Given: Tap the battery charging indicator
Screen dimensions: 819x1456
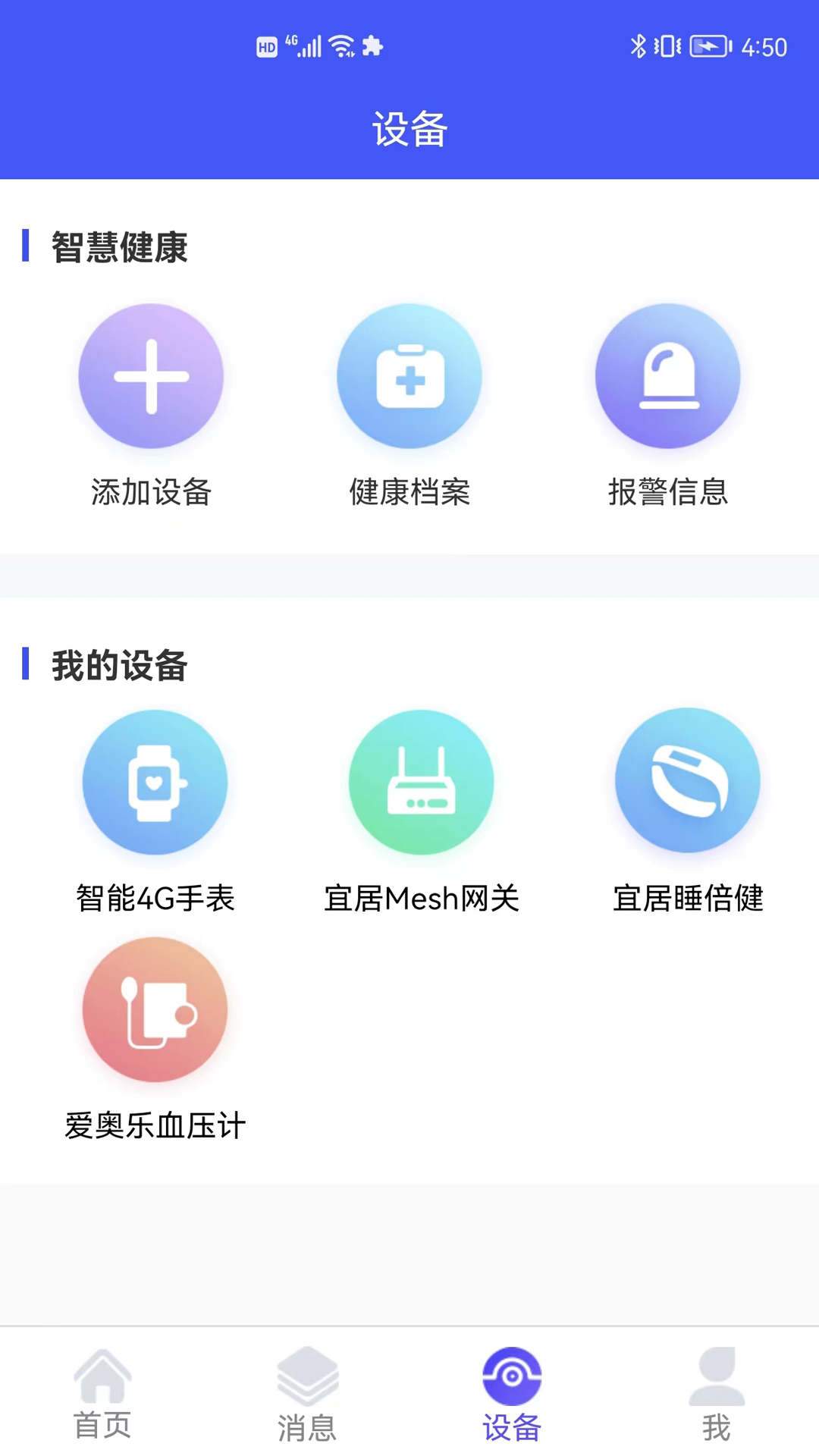Looking at the screenshot, I should (x=708, y=45).
